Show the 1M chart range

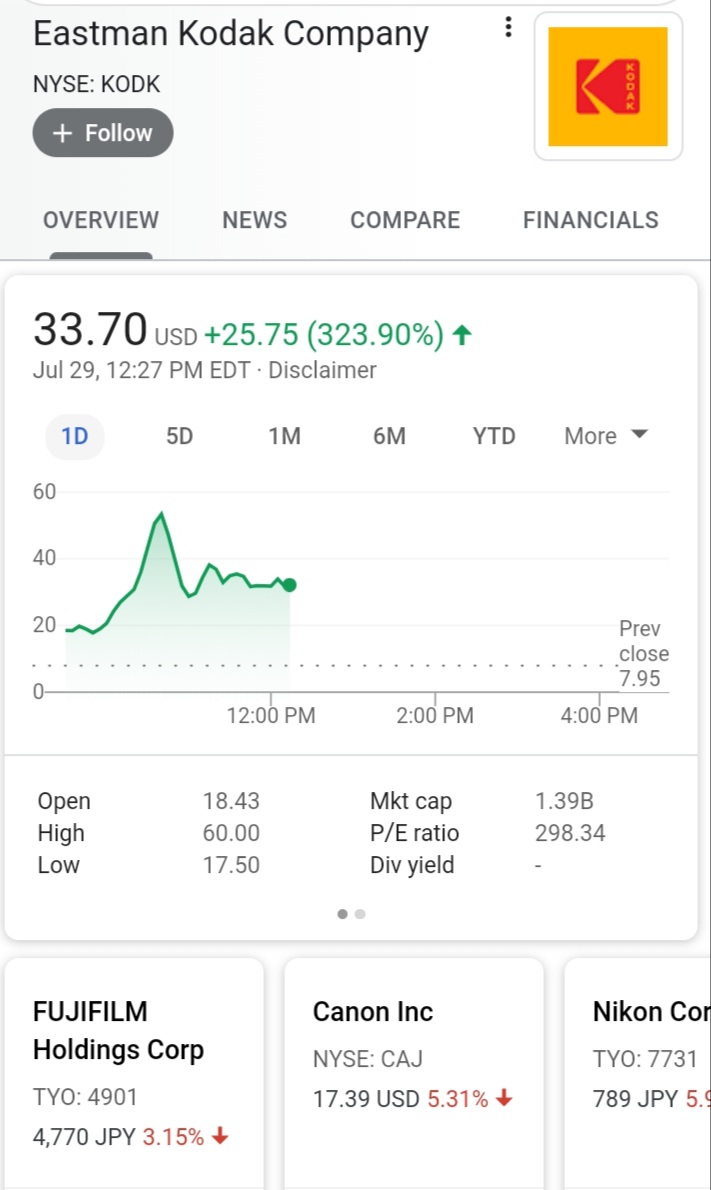[x=284, y=436]
